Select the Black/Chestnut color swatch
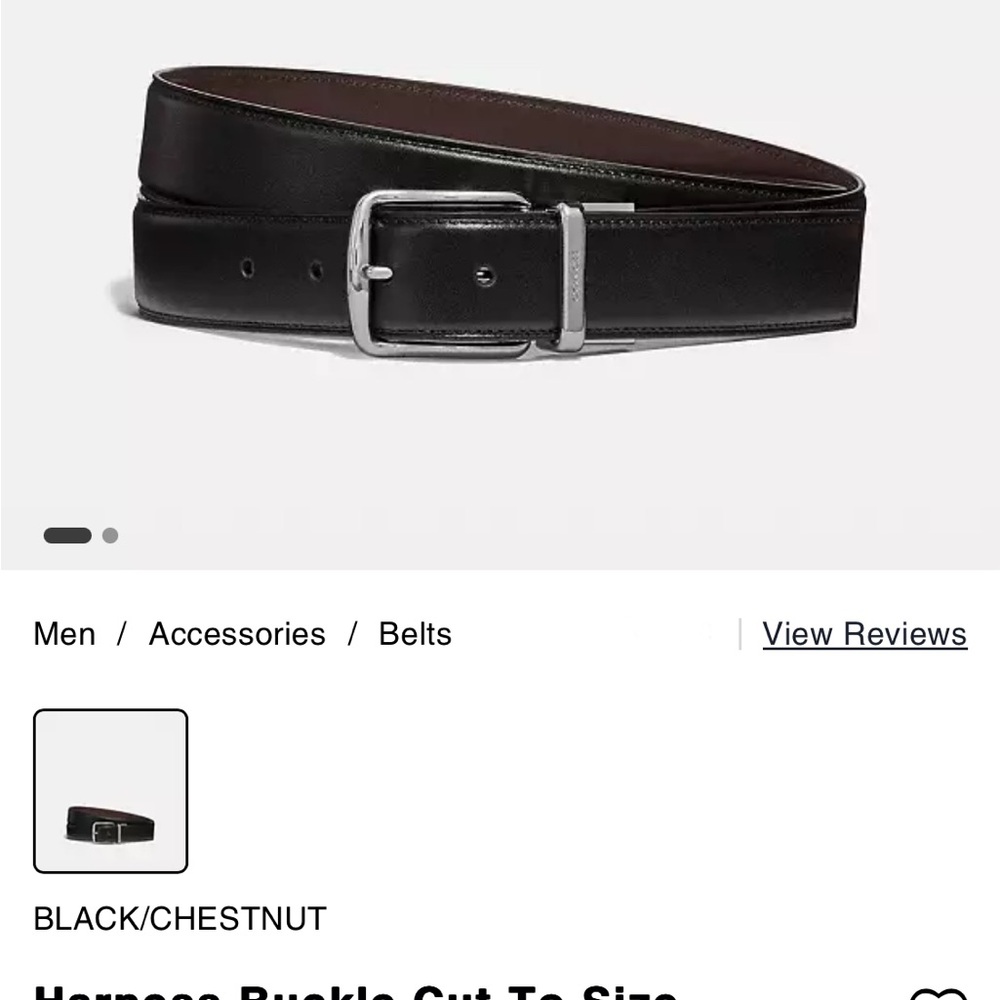This screenshot has width=1000, height=1000. click(111, 791)
